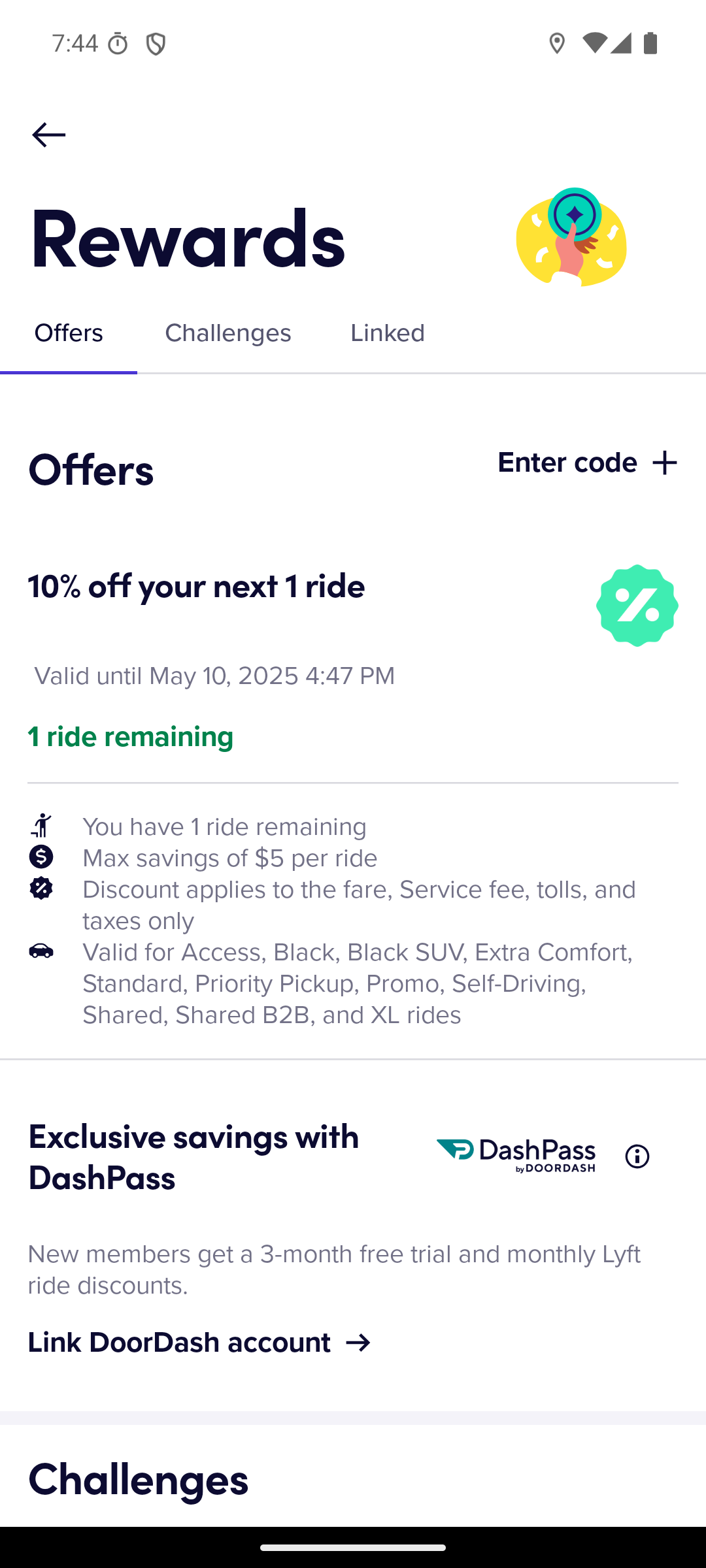
Task: Switch to the Challenges tab
Action: click(228, 333)
